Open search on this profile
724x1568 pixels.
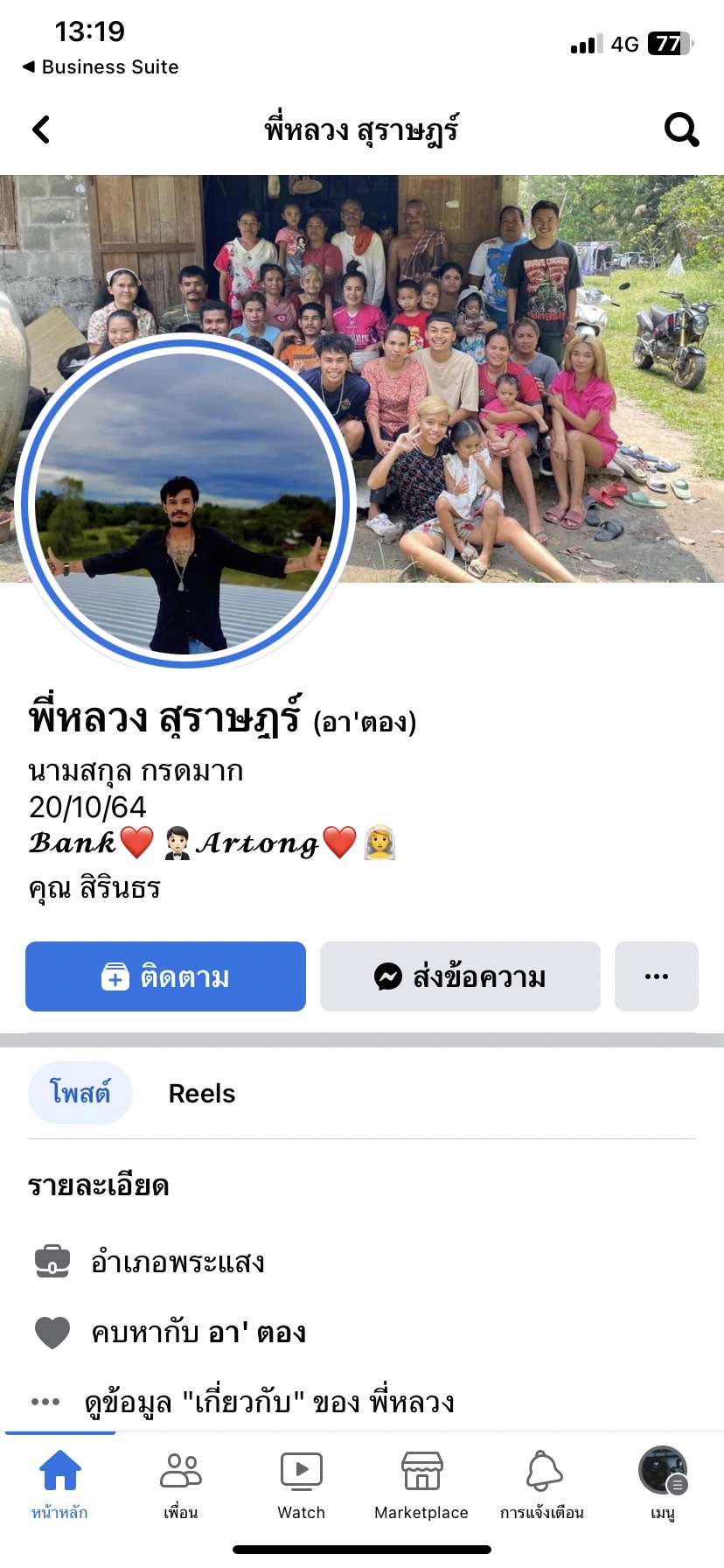tap(681, 130)
